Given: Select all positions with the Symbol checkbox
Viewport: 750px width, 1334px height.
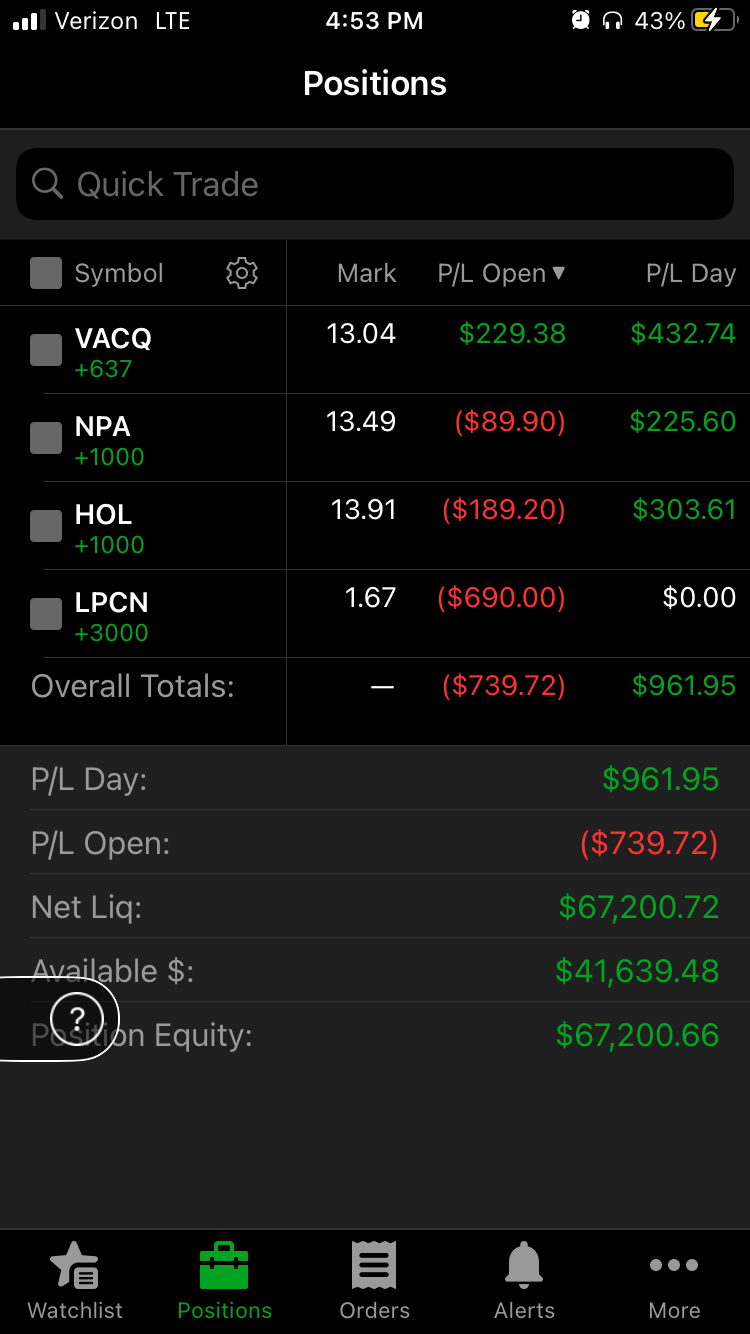Looking at the screenshot, I should [x=46, y=273].
